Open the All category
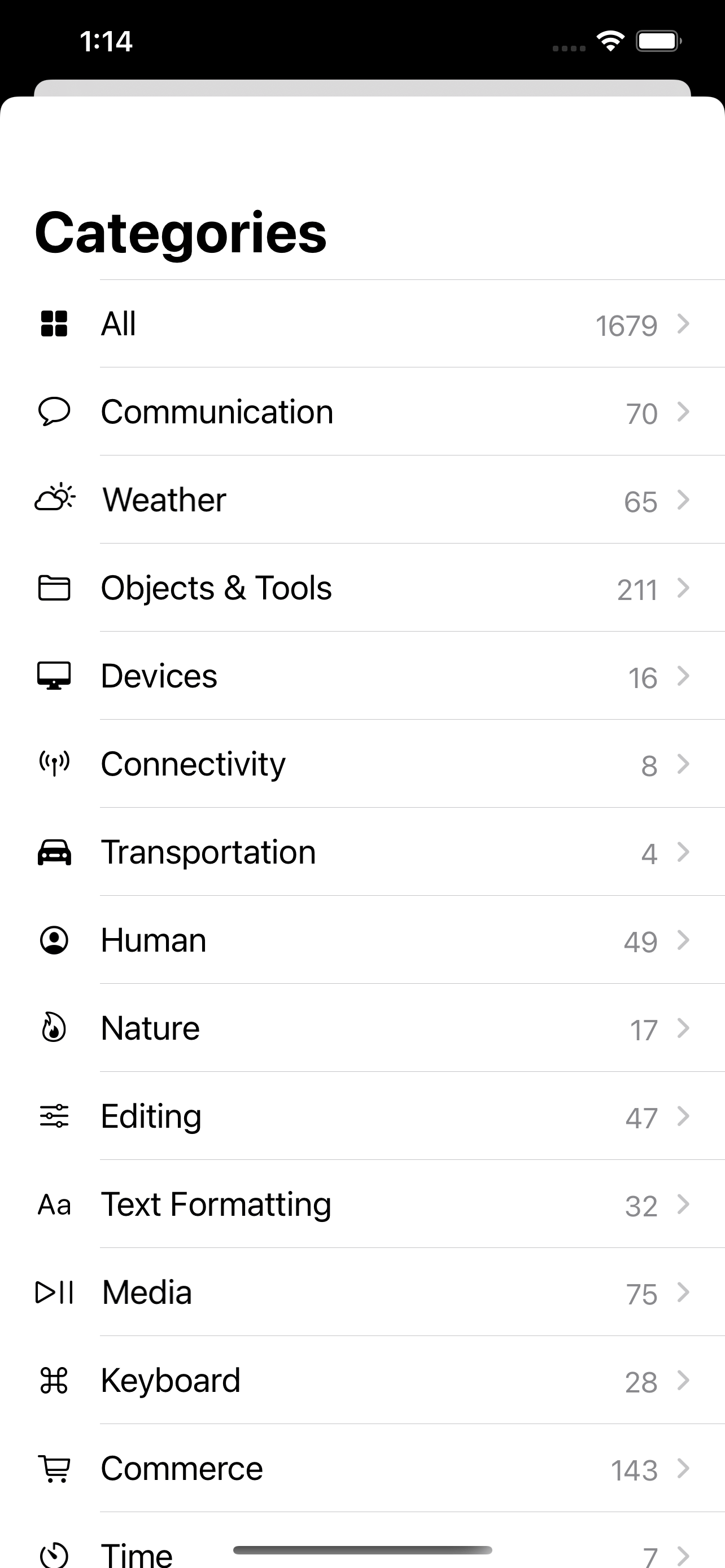The width and height of the screenshot is (725, 1568). pos(362,324)
